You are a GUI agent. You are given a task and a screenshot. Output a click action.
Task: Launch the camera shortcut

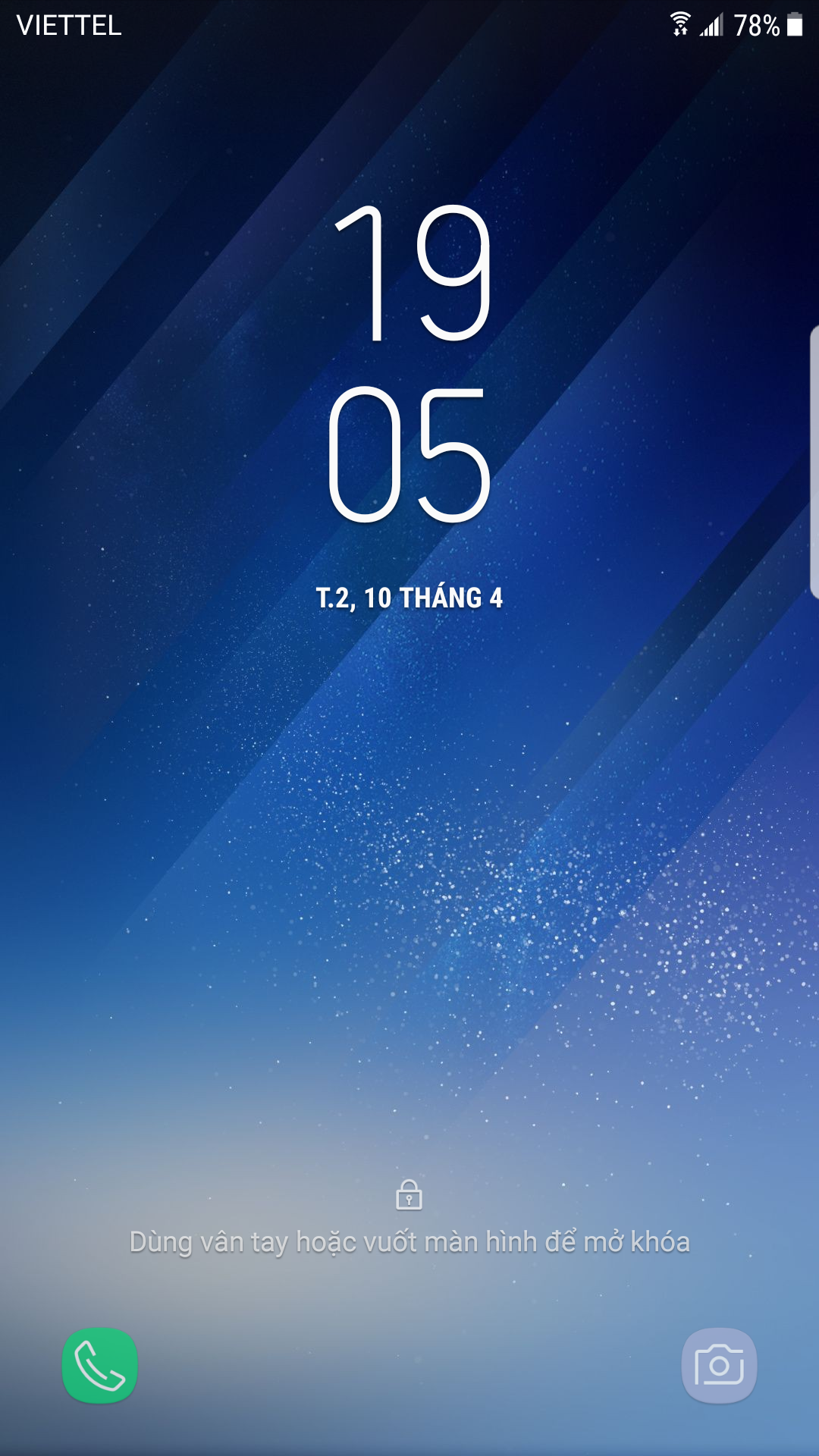pyautogui.click(x=719, y=1365)
